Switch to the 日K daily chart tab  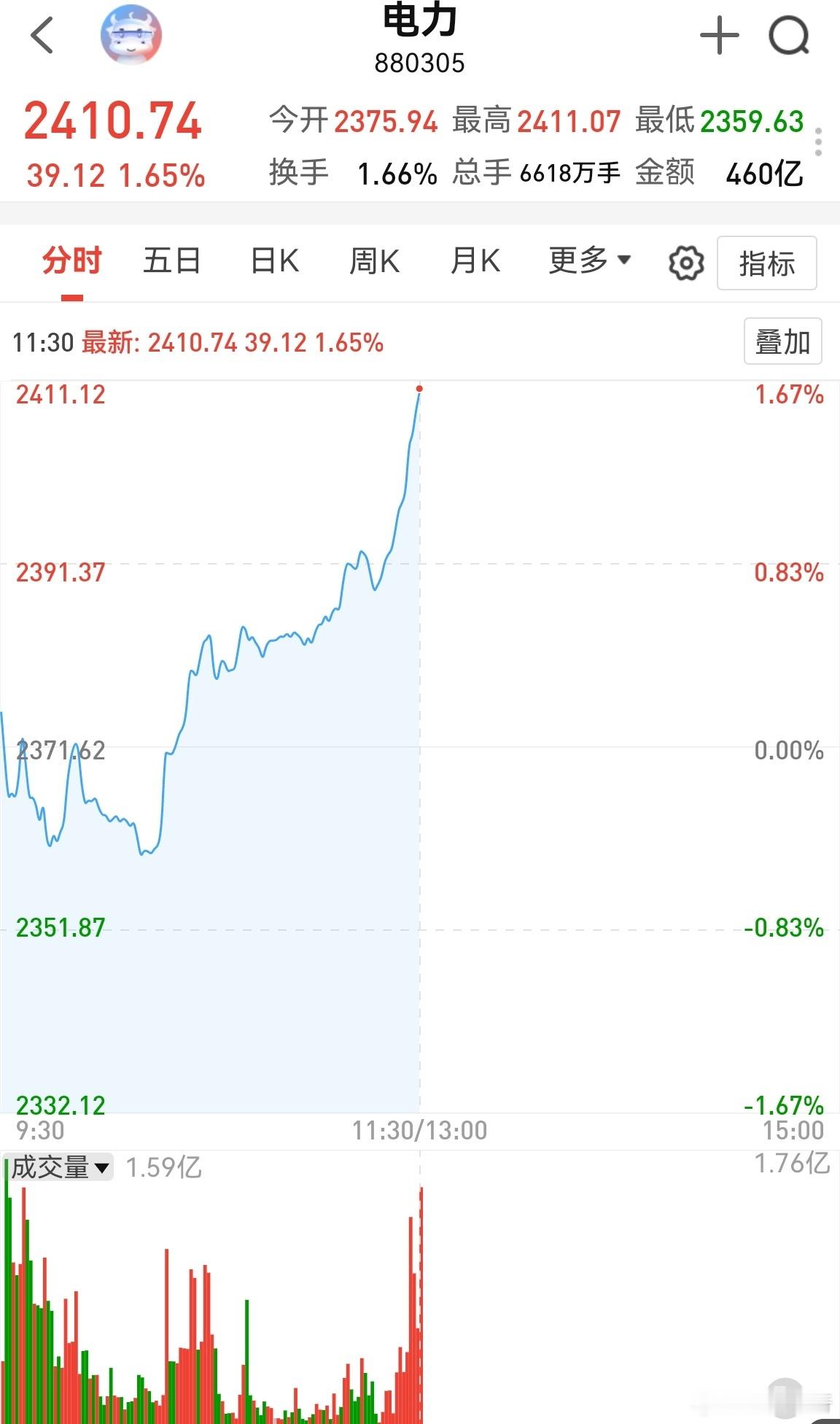point(275,260)
